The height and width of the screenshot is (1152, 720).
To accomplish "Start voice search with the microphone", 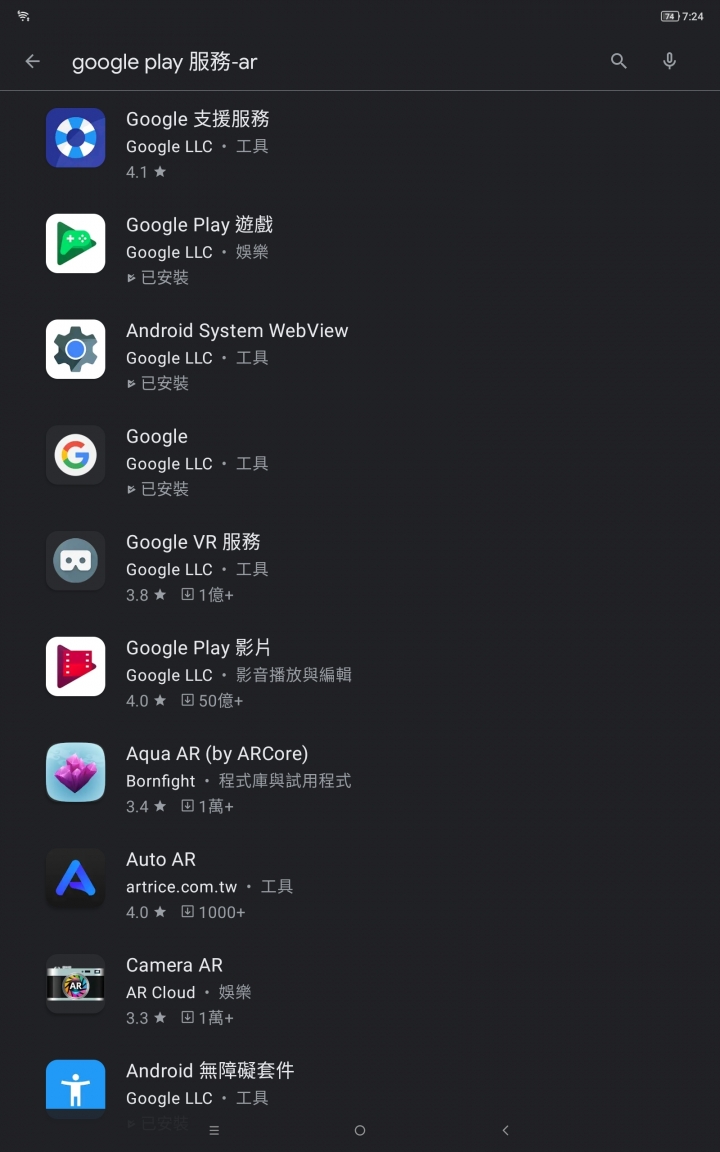I will (x=669, y=62).
